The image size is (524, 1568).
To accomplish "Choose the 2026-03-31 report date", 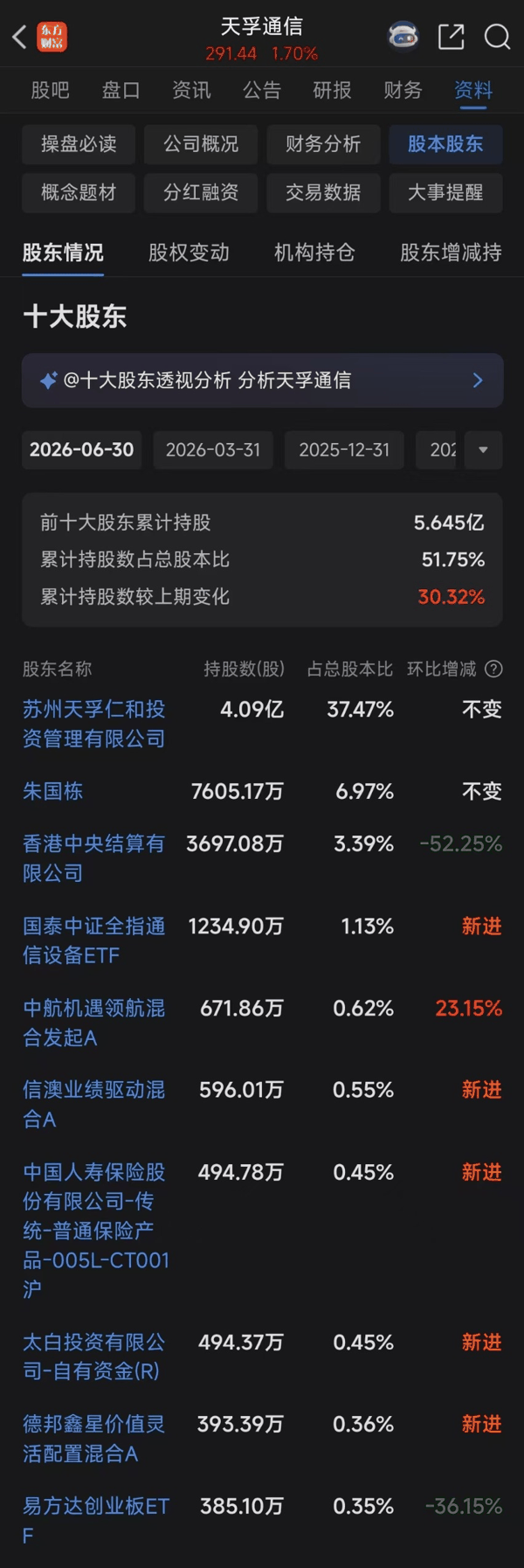I will pyautogui.click(x=213, y=450).
